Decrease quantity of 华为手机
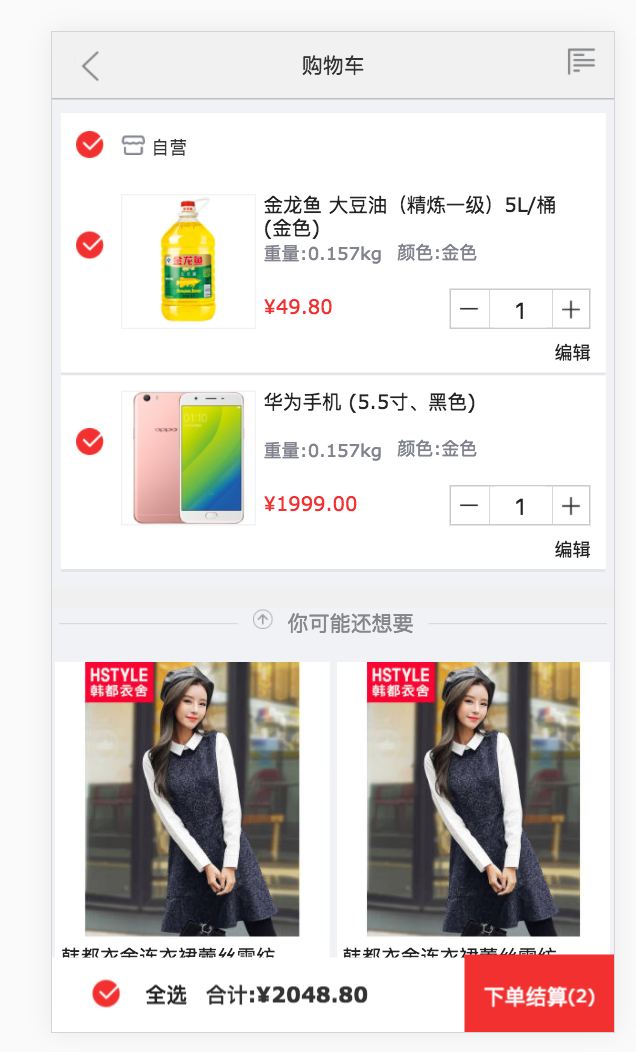 (469, 506)
